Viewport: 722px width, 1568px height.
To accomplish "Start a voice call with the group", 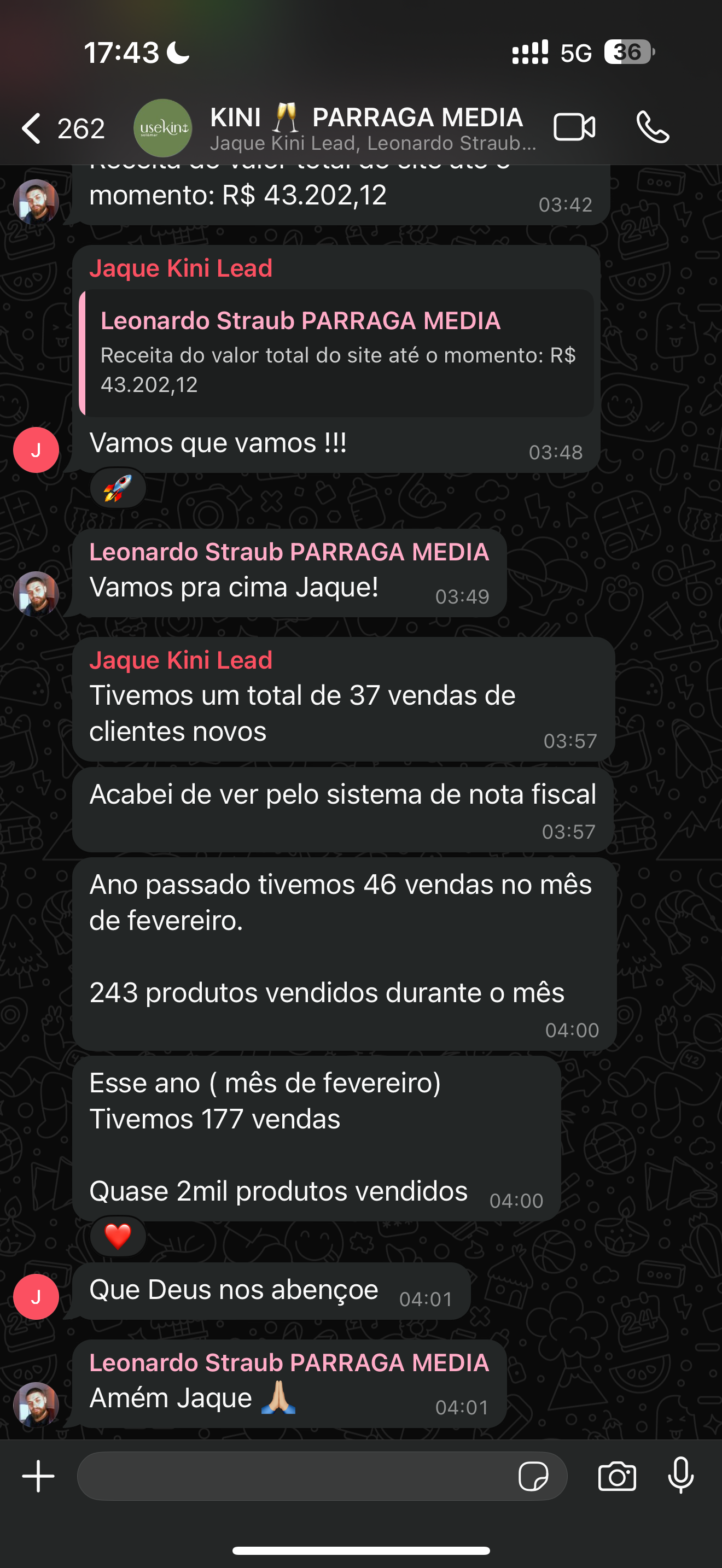I will 653,127.
